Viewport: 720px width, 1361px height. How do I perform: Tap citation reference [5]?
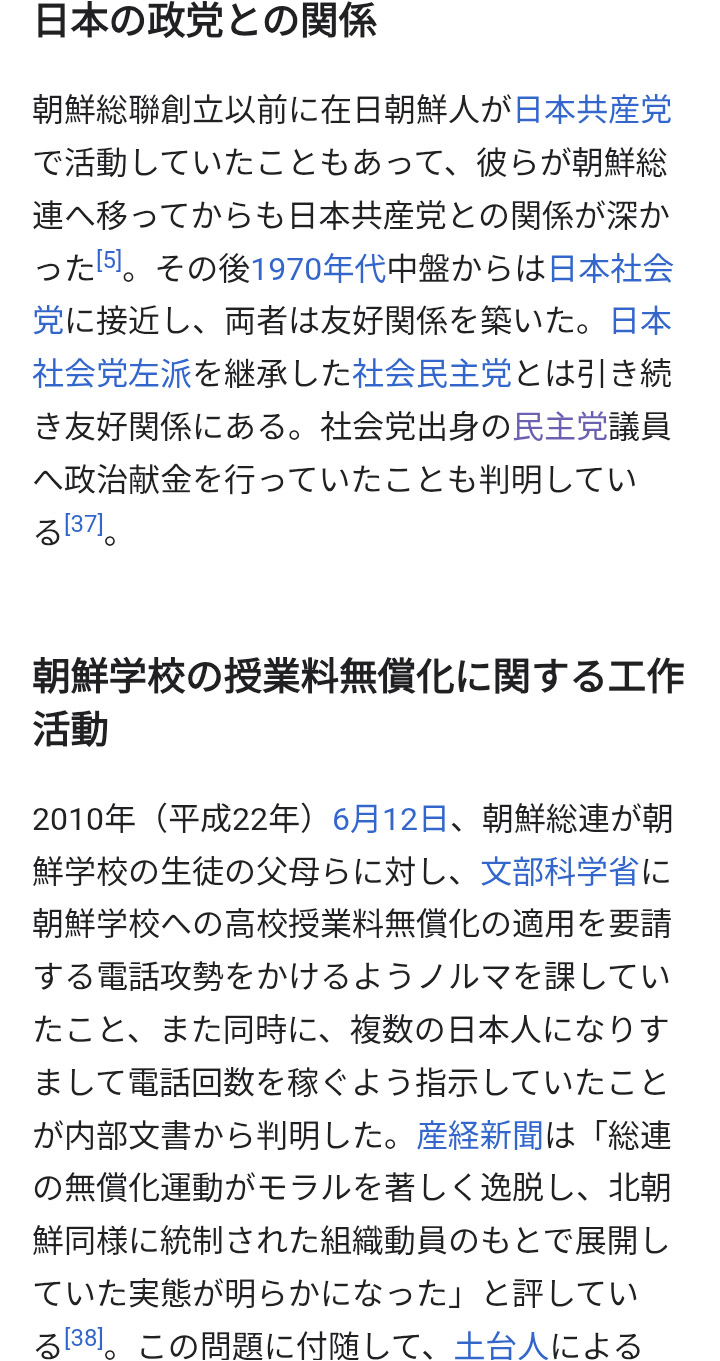(109, 261)
